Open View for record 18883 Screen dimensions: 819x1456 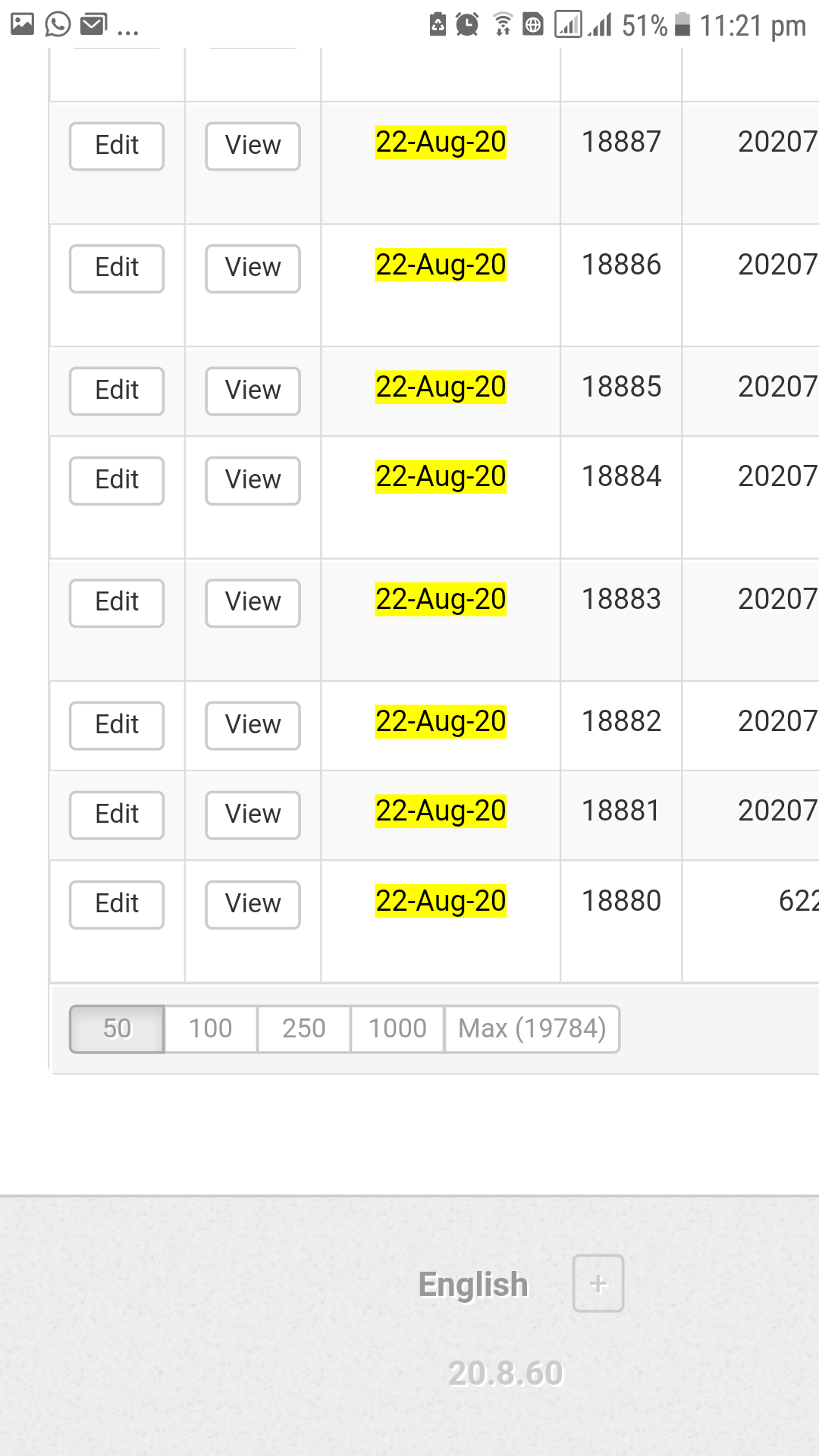pyautogui.click(x=253, y=603)
